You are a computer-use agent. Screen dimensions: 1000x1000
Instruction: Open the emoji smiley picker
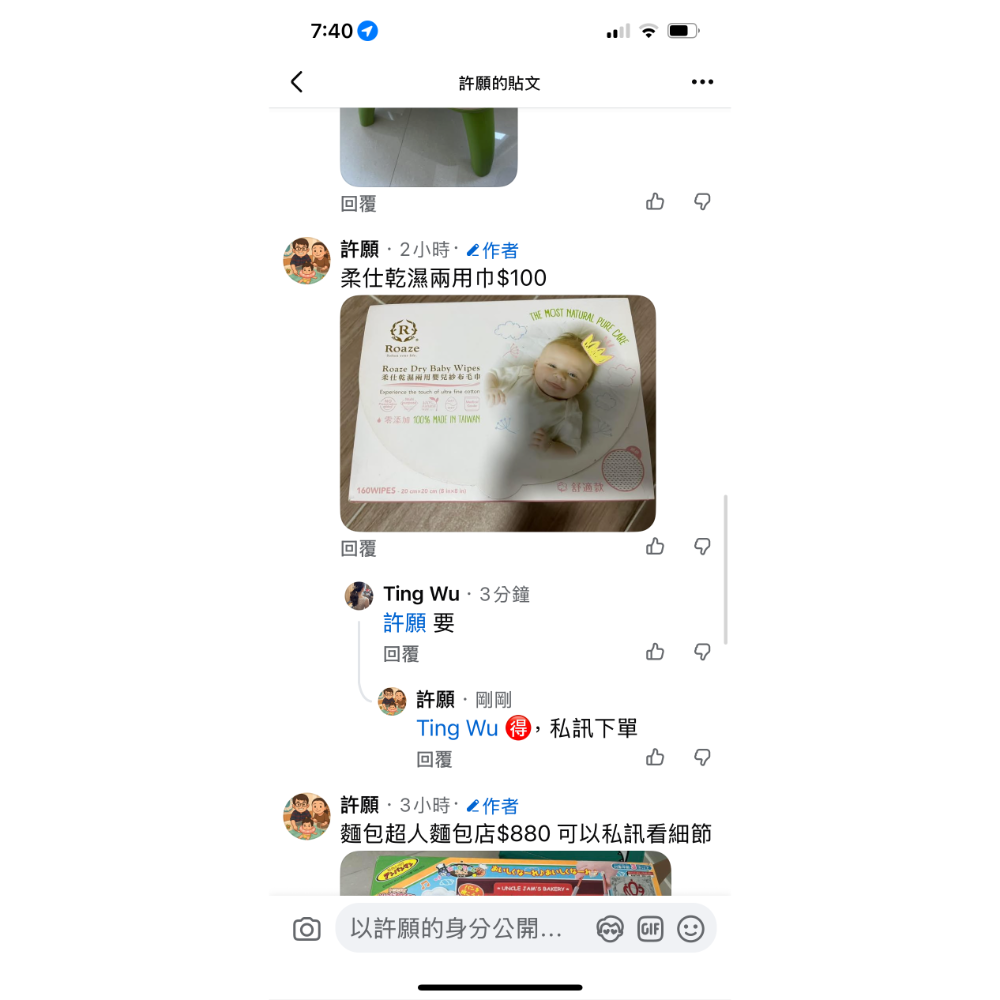pos(691,929)
